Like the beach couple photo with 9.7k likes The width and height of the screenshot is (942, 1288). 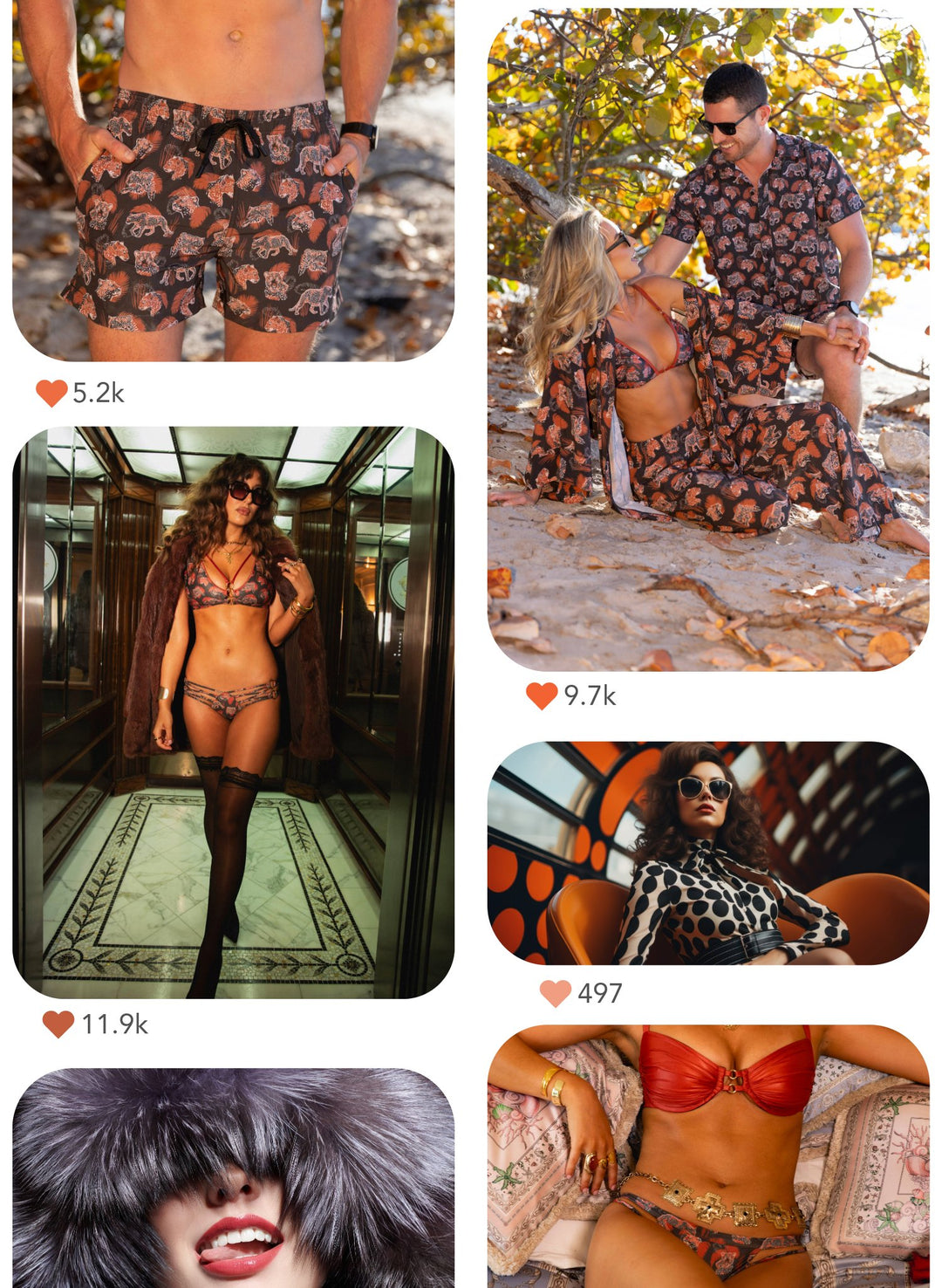pos(542,695)
